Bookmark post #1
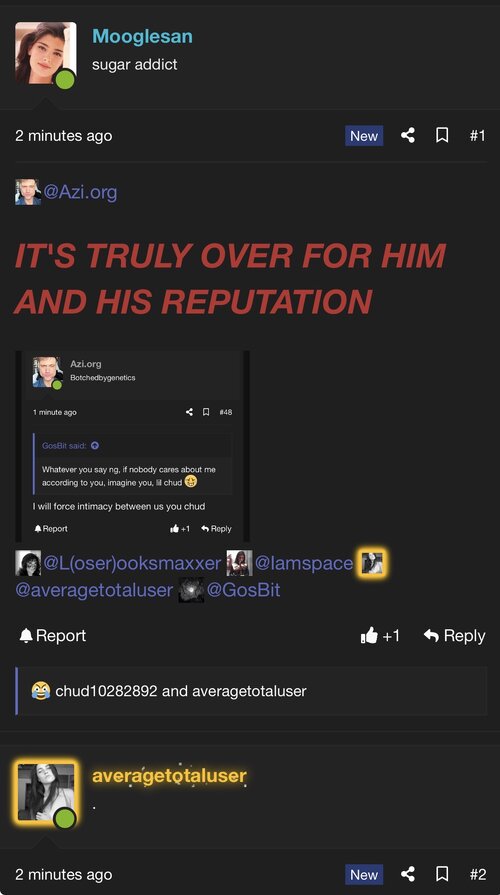The image size is (500, 895). tap(442, 136)
